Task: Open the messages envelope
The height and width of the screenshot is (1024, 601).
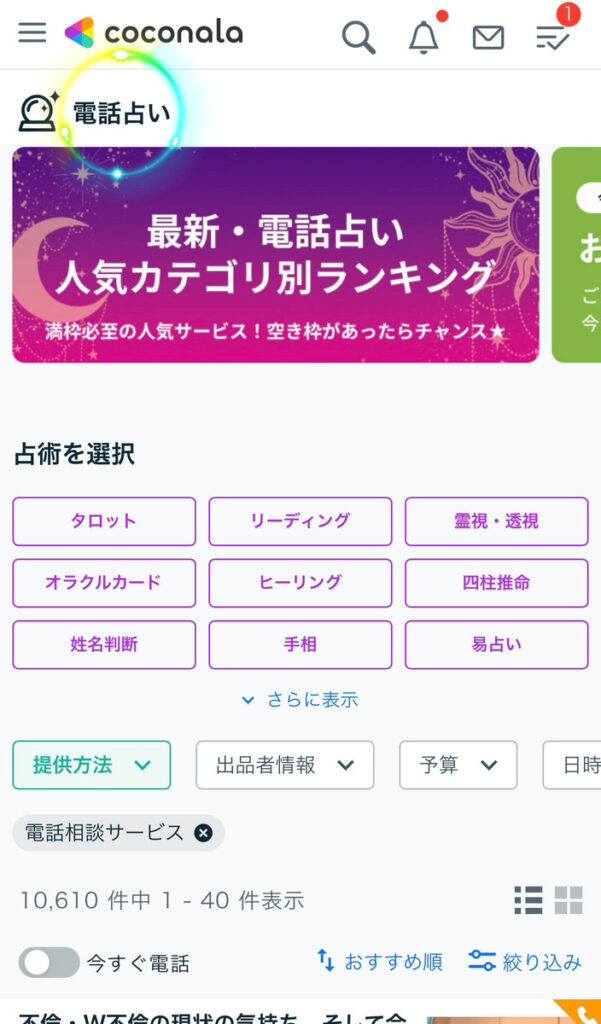Action: point(488,38)
